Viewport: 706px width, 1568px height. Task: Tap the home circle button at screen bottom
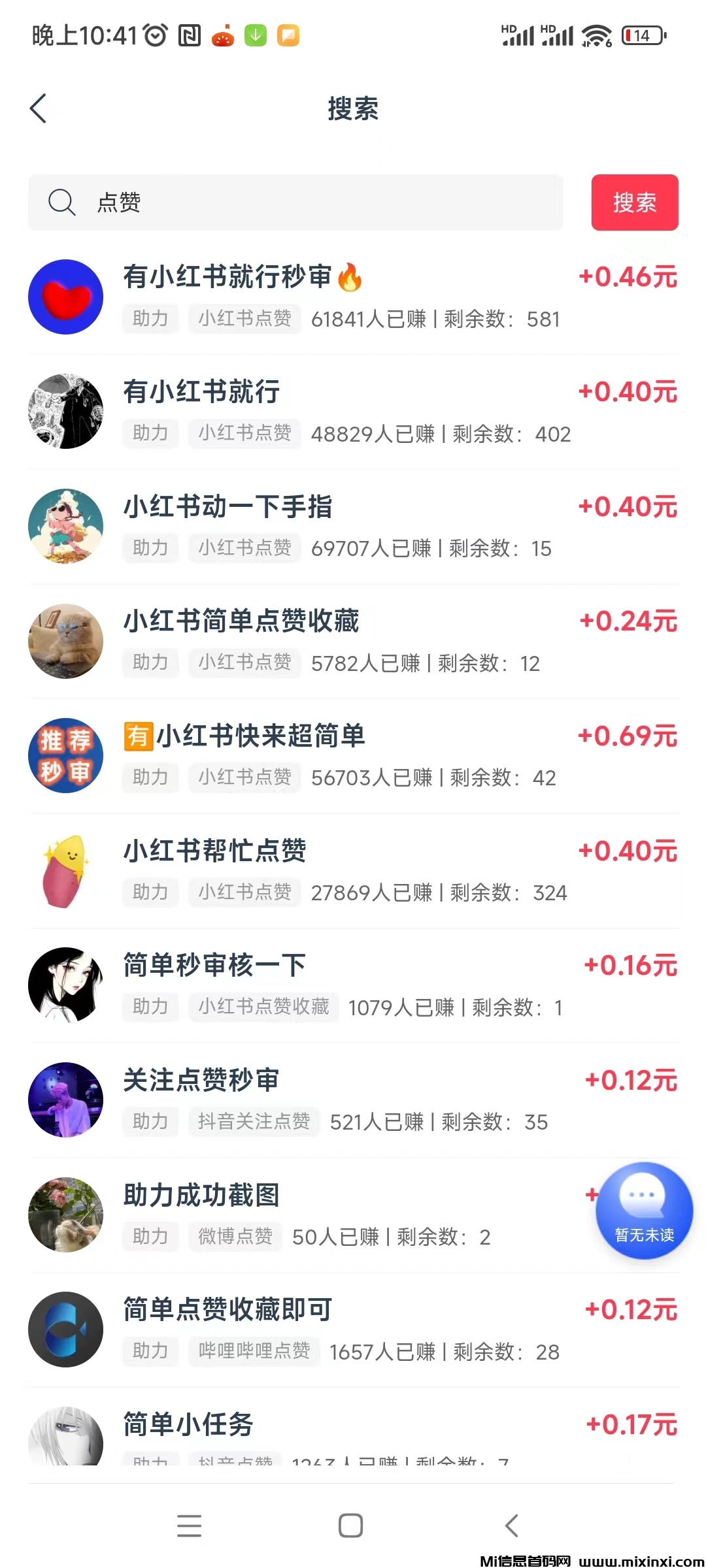click(351, 1526)
